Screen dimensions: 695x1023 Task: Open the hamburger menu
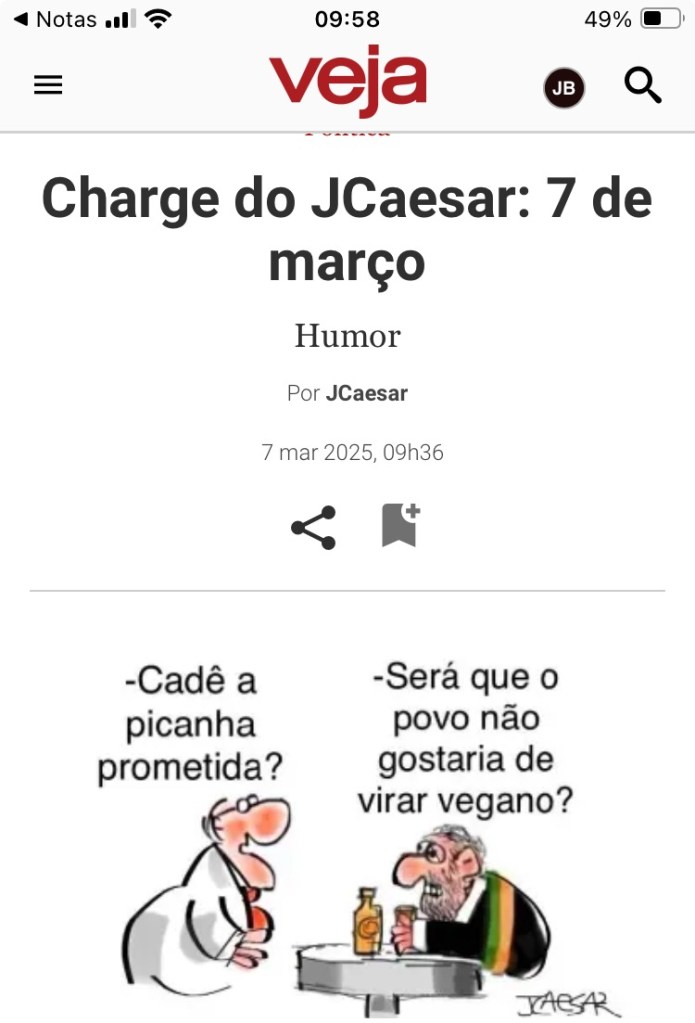coord(48,85)
